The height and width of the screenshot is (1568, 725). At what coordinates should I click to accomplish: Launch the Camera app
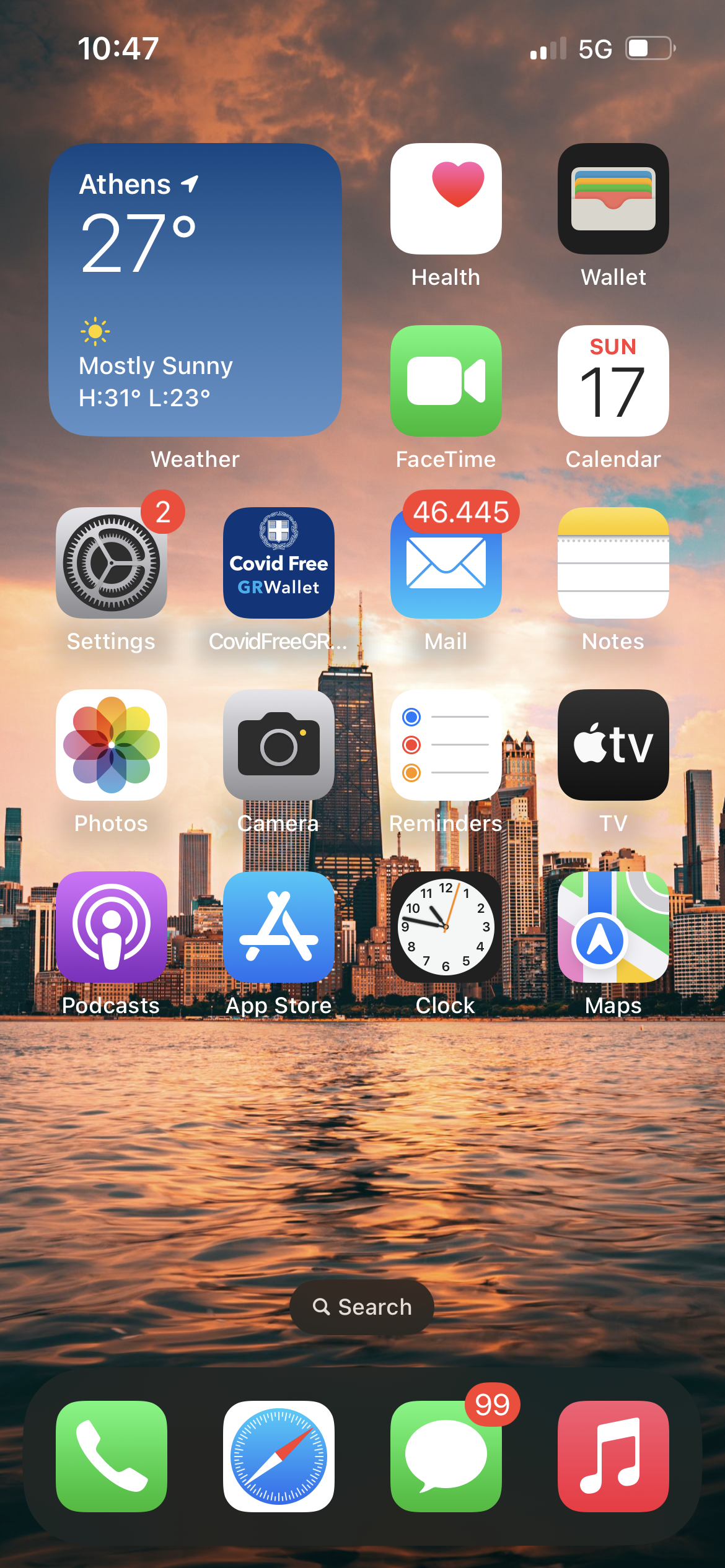pyautogui.click(x=279, y=745)
